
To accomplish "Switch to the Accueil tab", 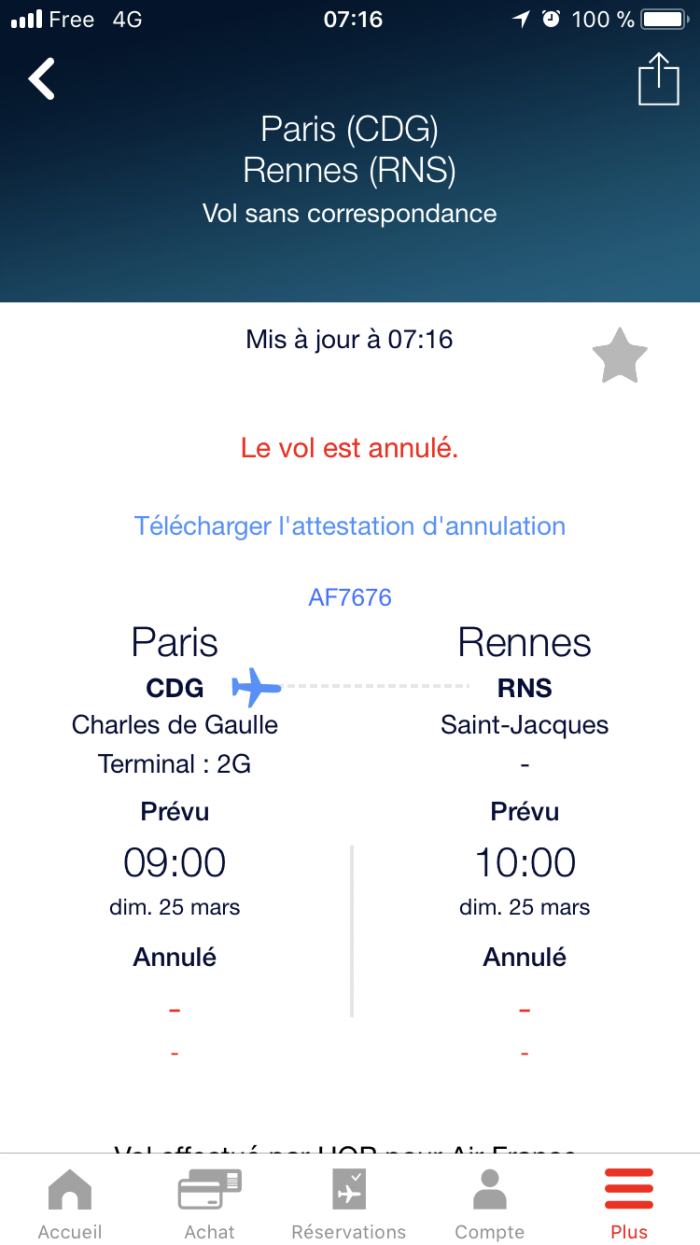I will (x=70, y=1203).
